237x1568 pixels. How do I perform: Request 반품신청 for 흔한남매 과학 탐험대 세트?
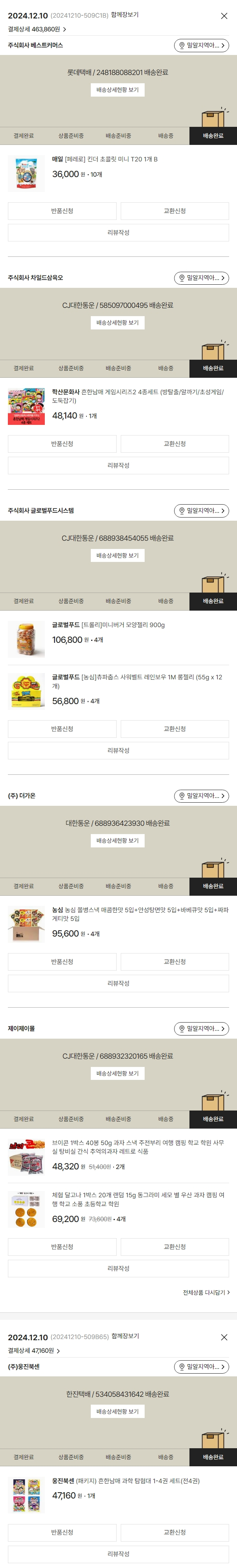62,1532
